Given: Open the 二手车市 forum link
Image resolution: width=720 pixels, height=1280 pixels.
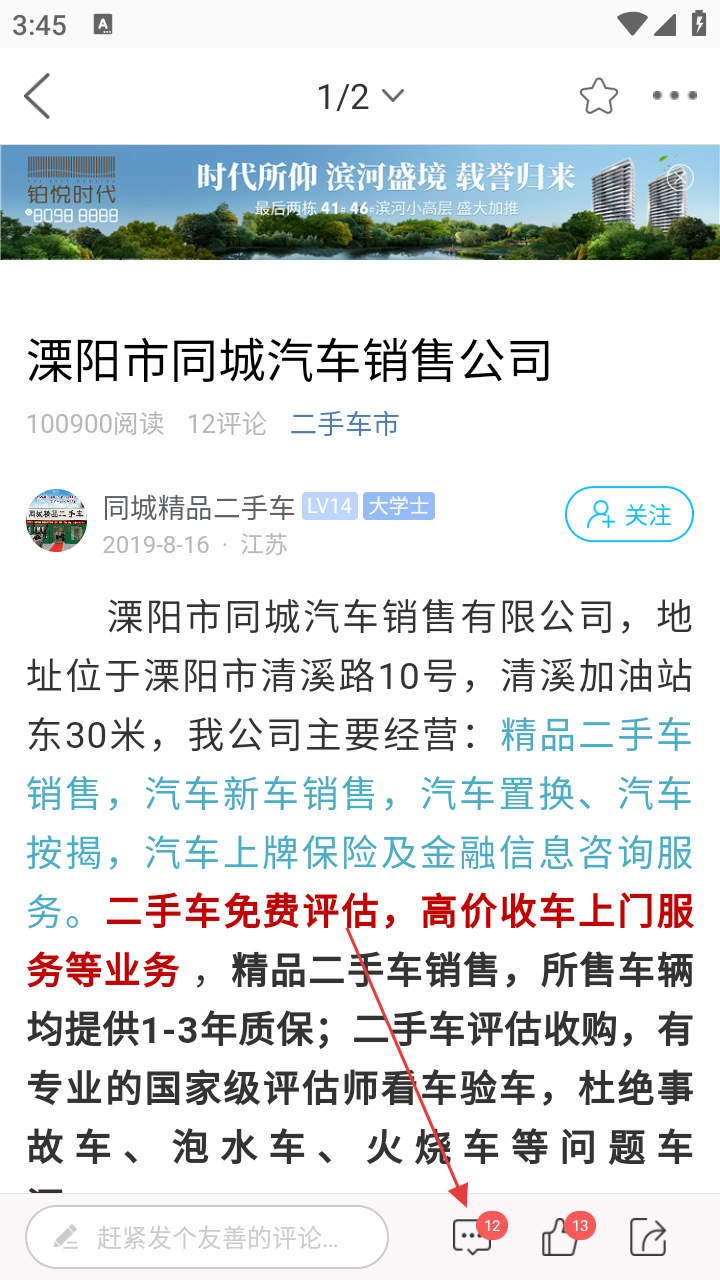Looking at the screenshot, I should pos(344,424).
